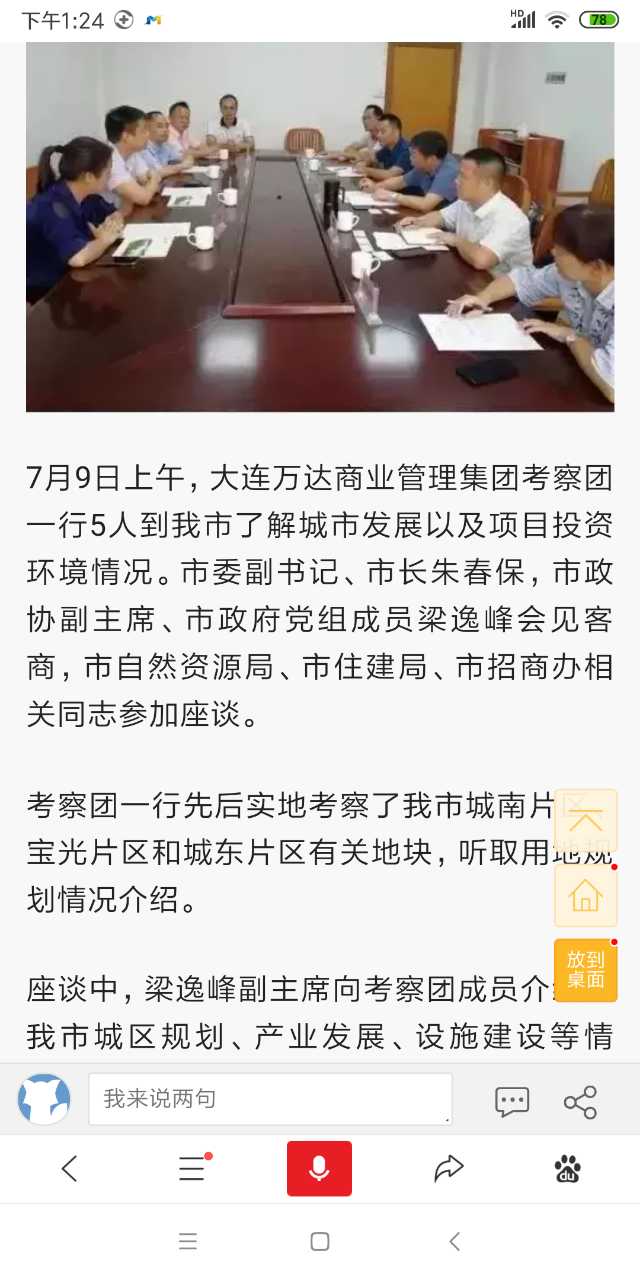The height and width of the screenshot is (1280, 640).
Task: Open the Baidu paw icon
Action: (568, 1168)
